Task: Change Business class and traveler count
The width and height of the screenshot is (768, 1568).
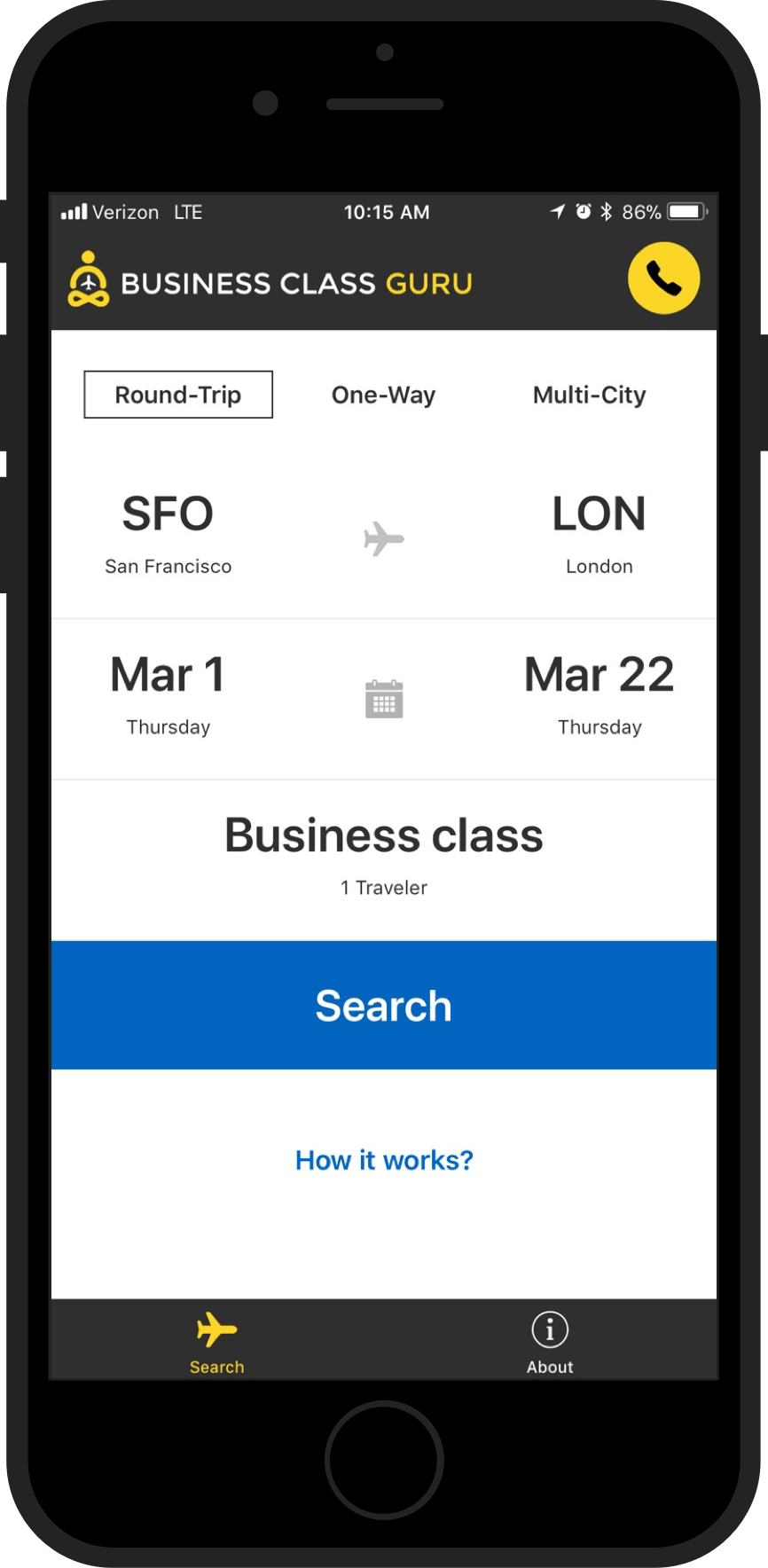Action: click(384, 856)
